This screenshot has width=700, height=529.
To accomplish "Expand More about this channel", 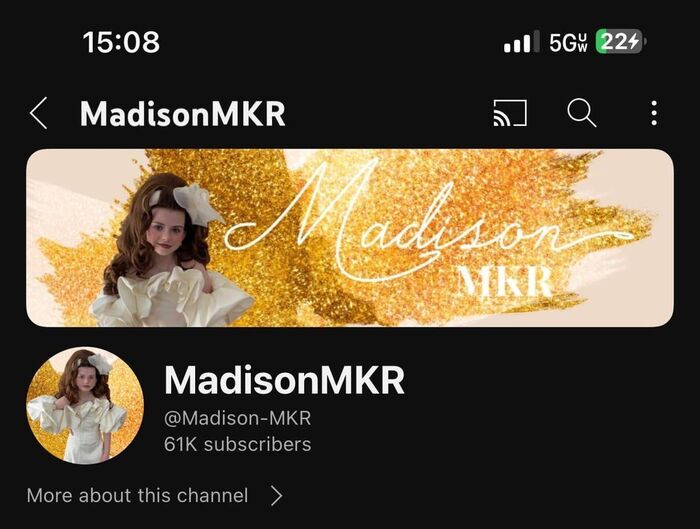I will [x=155, y=495].
